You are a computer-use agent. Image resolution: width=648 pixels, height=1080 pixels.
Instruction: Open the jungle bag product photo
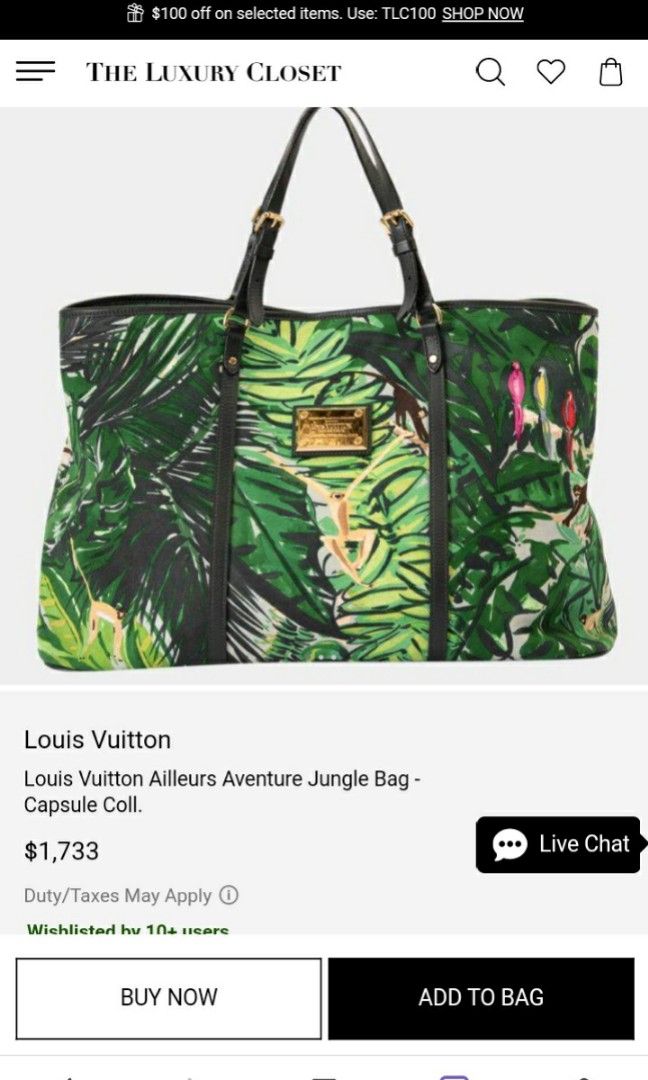(326, 400)
